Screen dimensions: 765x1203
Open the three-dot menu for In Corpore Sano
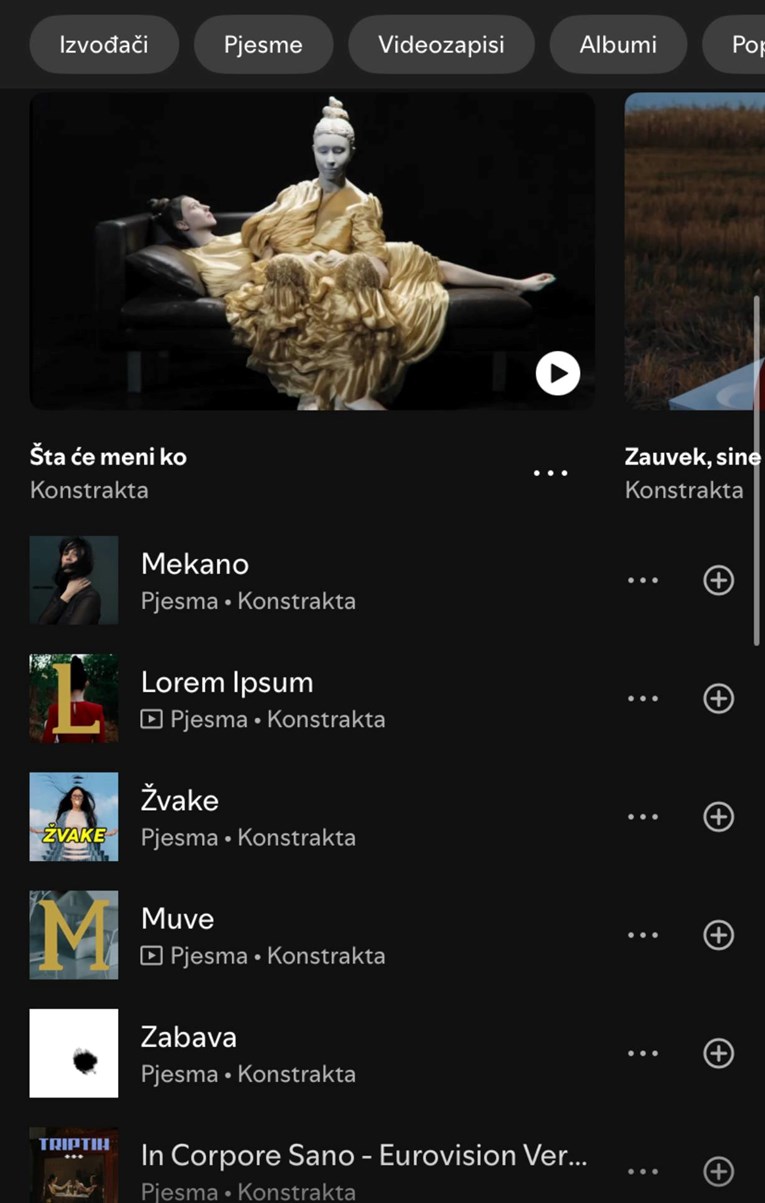pyautogui.click(x=643, y=1170)
